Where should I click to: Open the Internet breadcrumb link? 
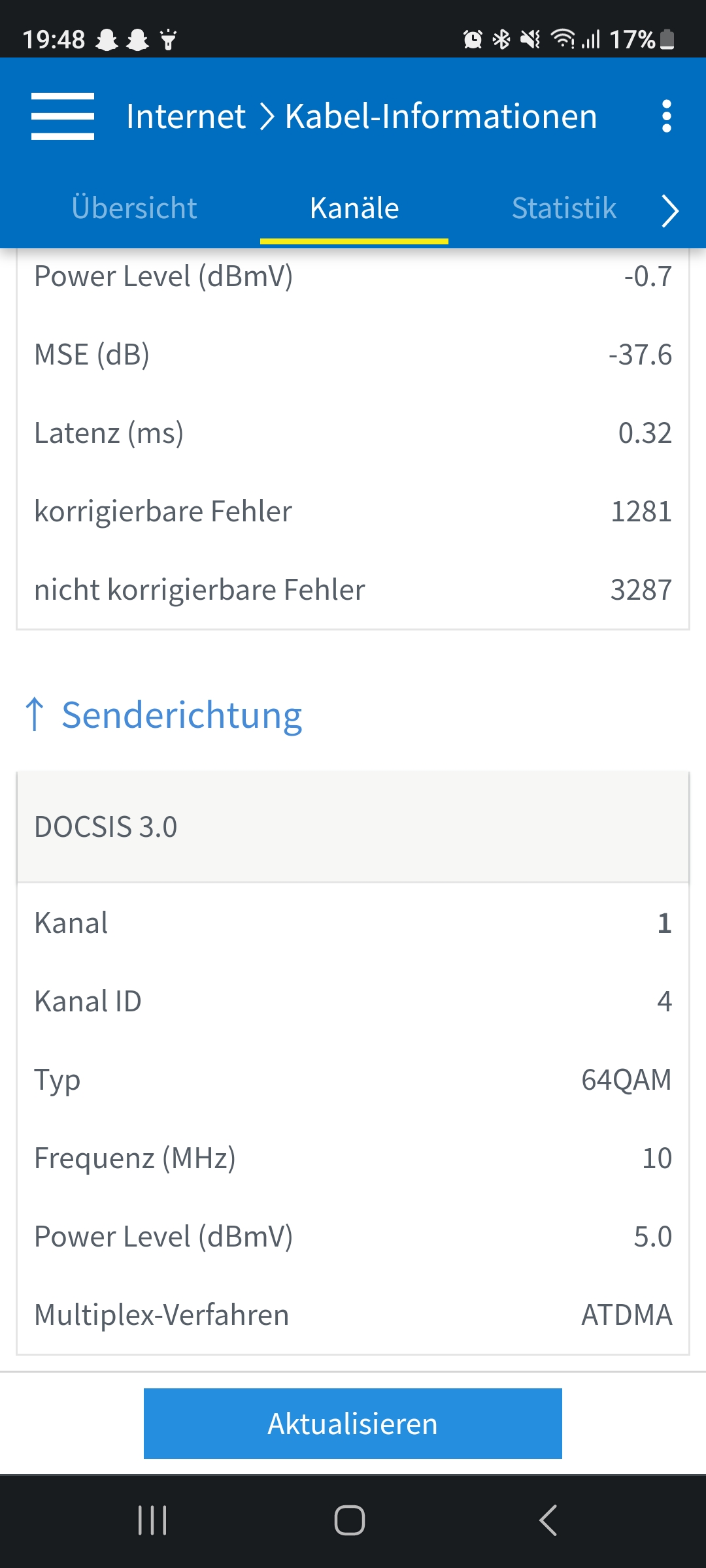coord(185,116)
